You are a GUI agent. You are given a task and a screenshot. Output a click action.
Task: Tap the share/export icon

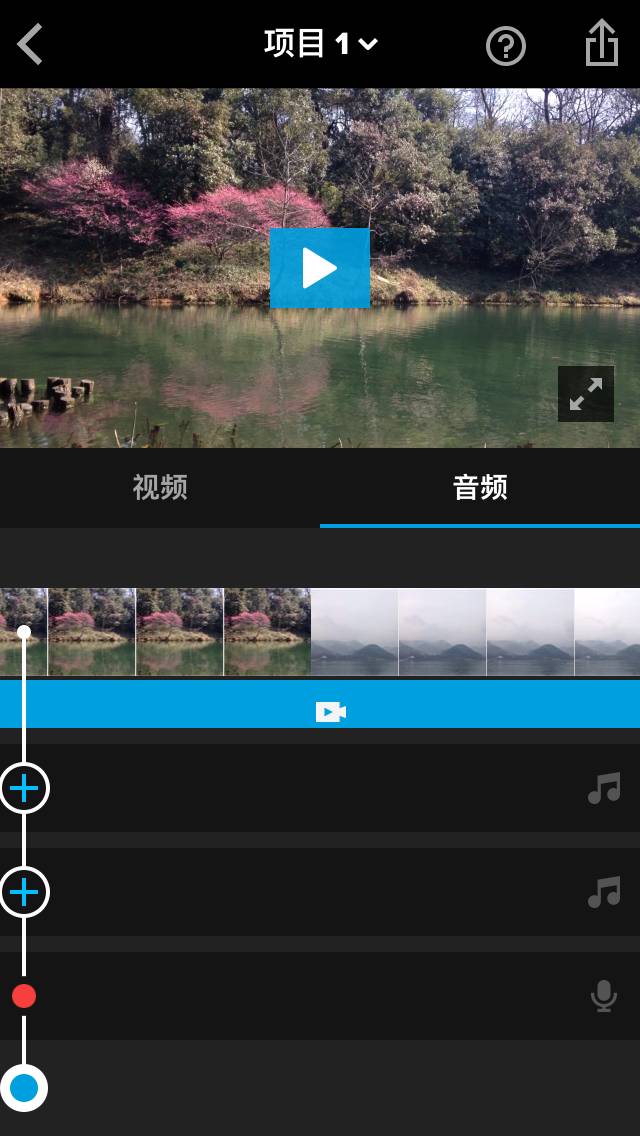tap(601, 44)
